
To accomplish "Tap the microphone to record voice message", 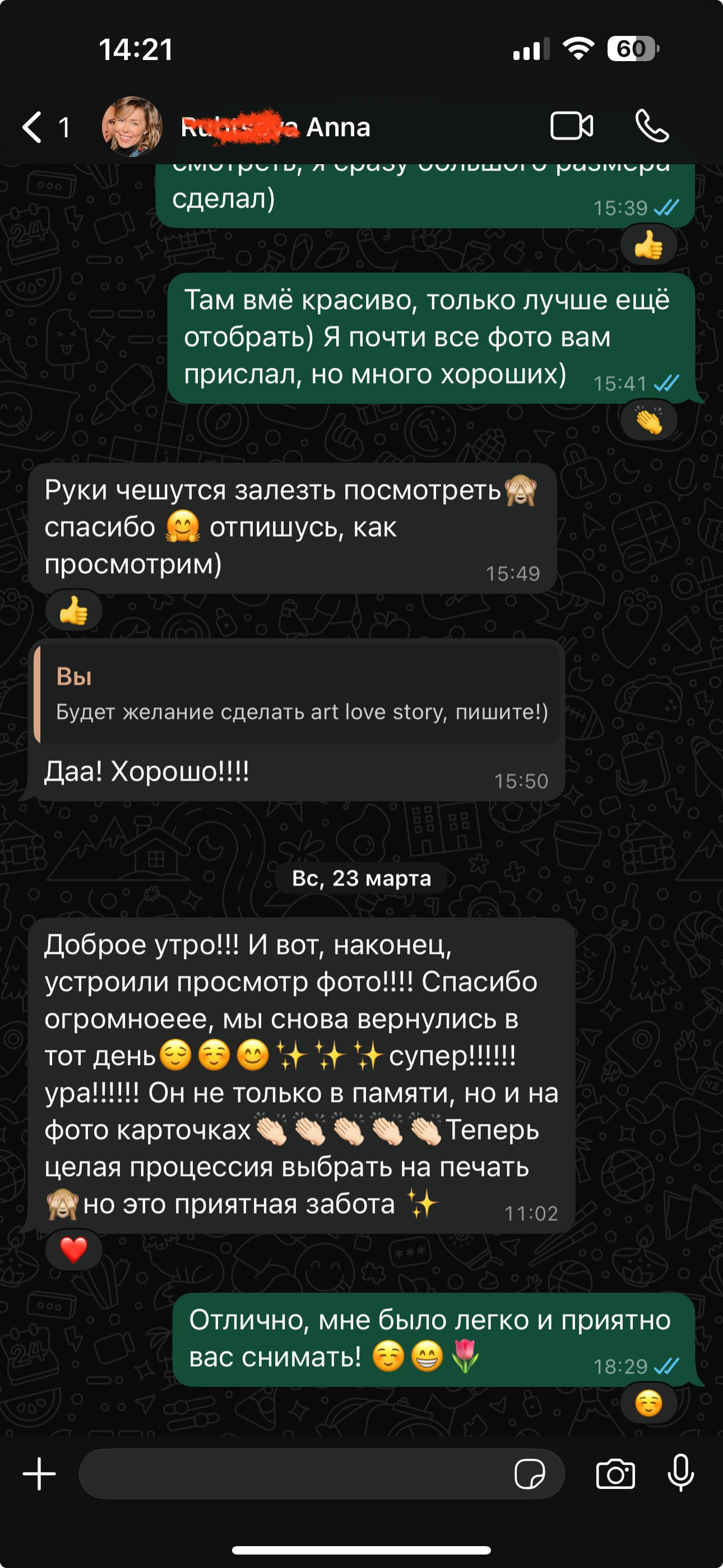I will 680,1473.
